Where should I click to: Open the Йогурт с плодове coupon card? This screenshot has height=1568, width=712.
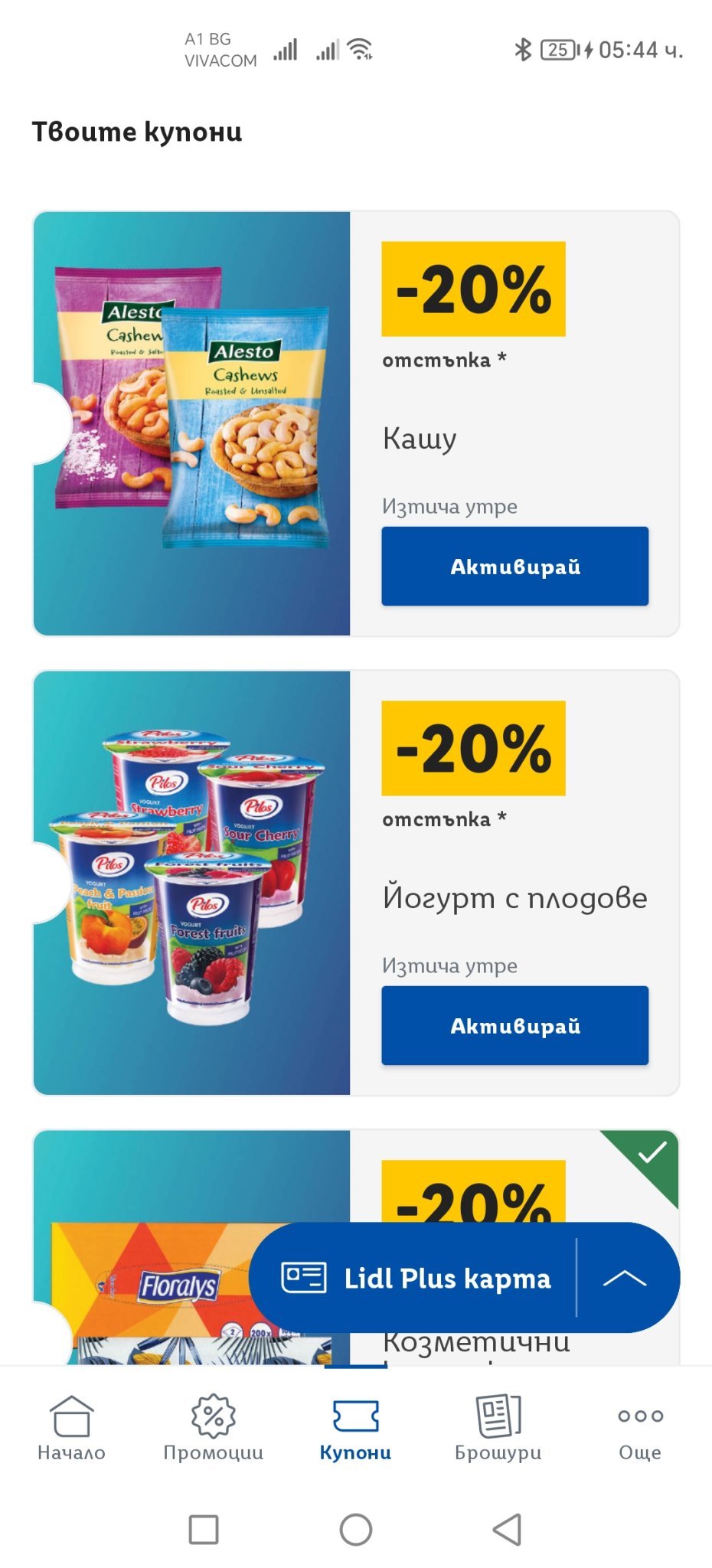(x=191, y=882)
